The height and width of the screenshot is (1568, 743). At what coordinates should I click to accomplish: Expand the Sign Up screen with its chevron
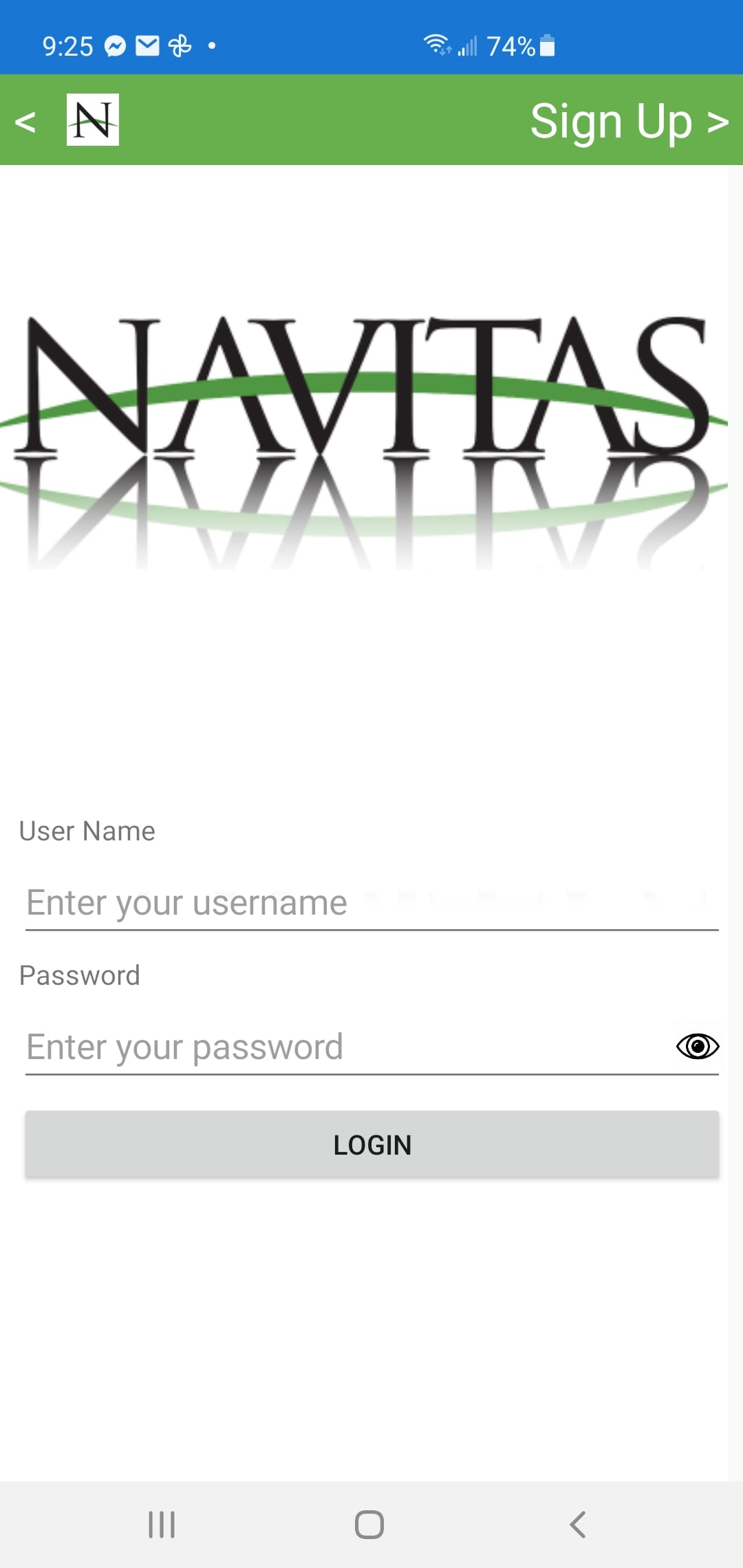[716, 122]
